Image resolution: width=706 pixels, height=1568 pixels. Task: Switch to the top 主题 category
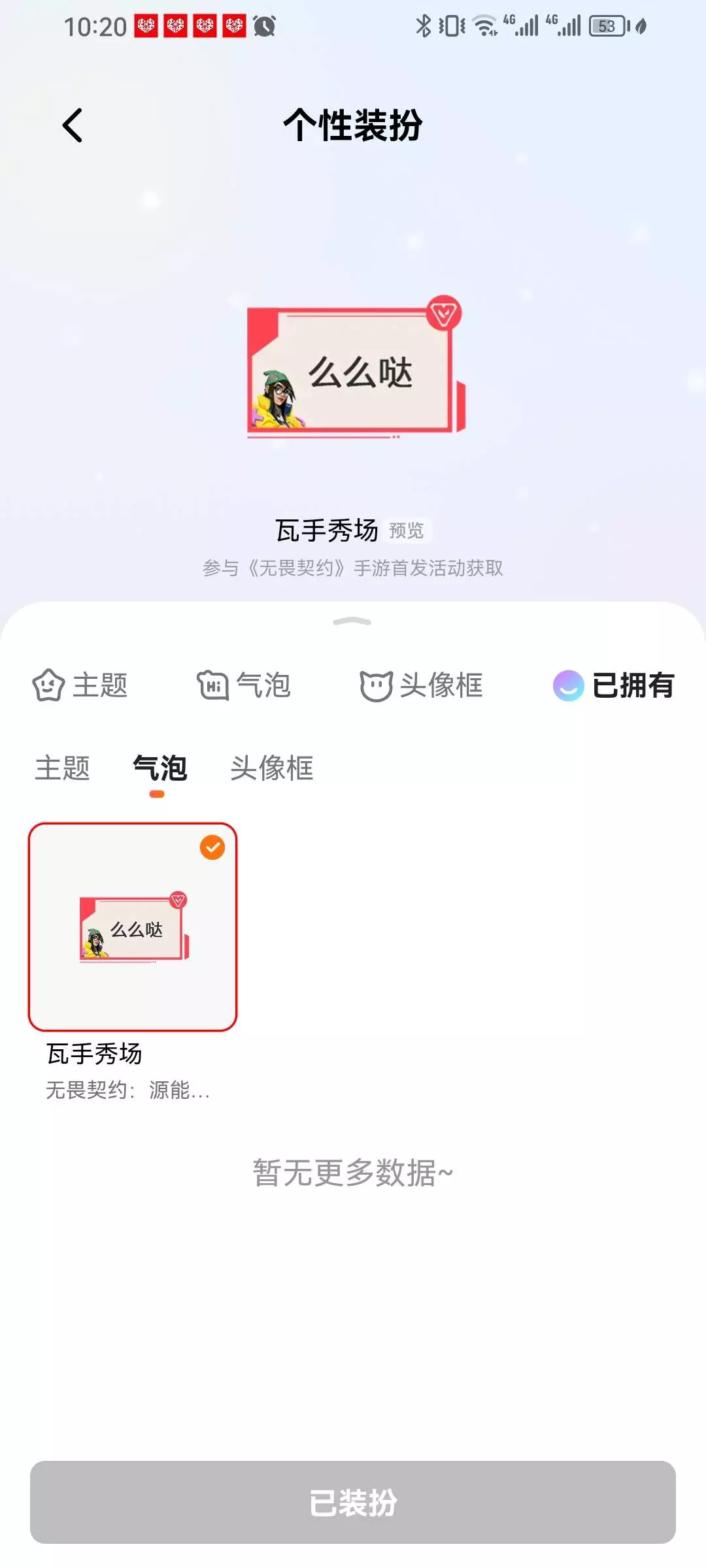(80, 685)
